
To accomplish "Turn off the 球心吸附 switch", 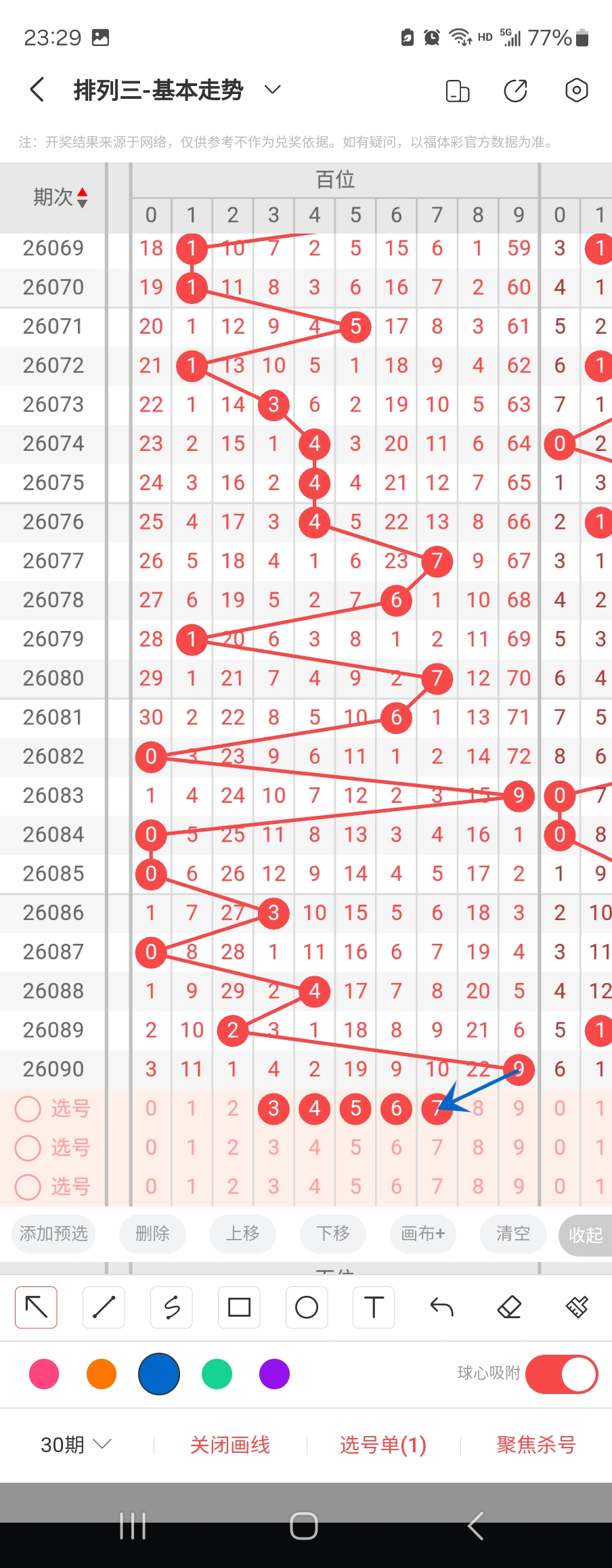I will click(561, 1374).
